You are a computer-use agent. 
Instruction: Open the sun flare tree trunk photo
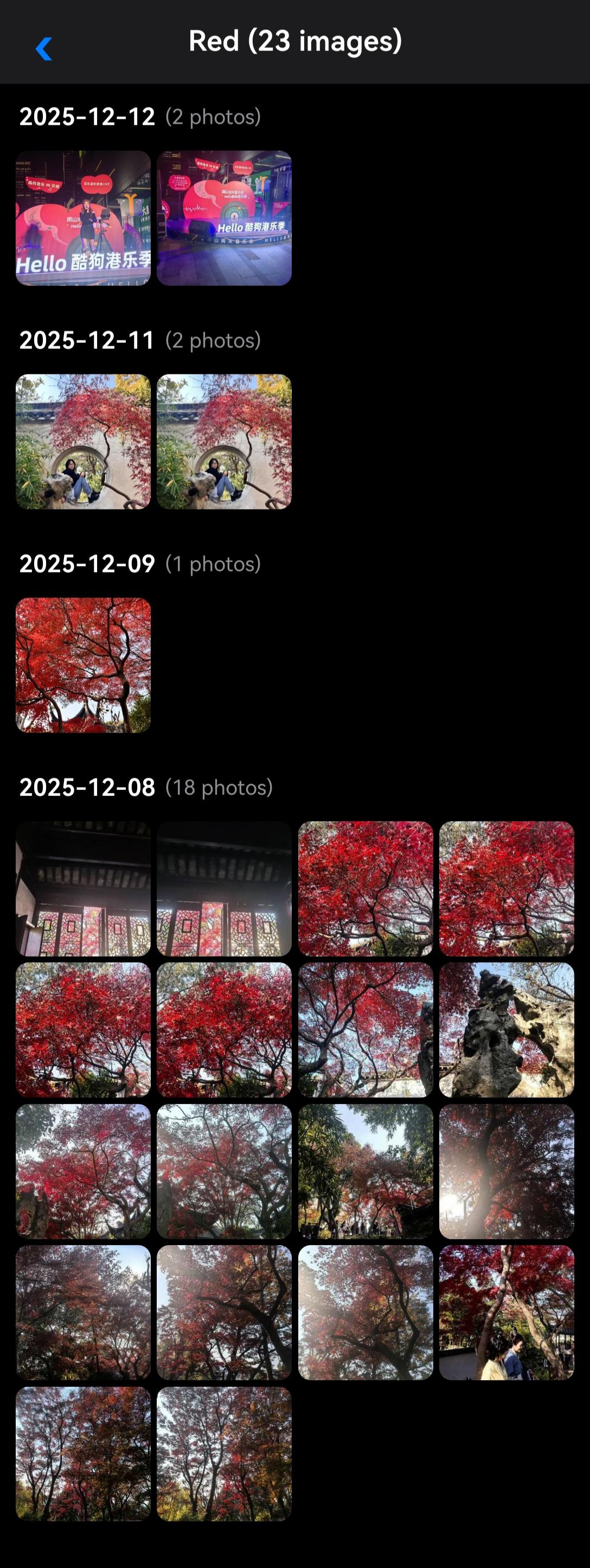point(506,1171)
